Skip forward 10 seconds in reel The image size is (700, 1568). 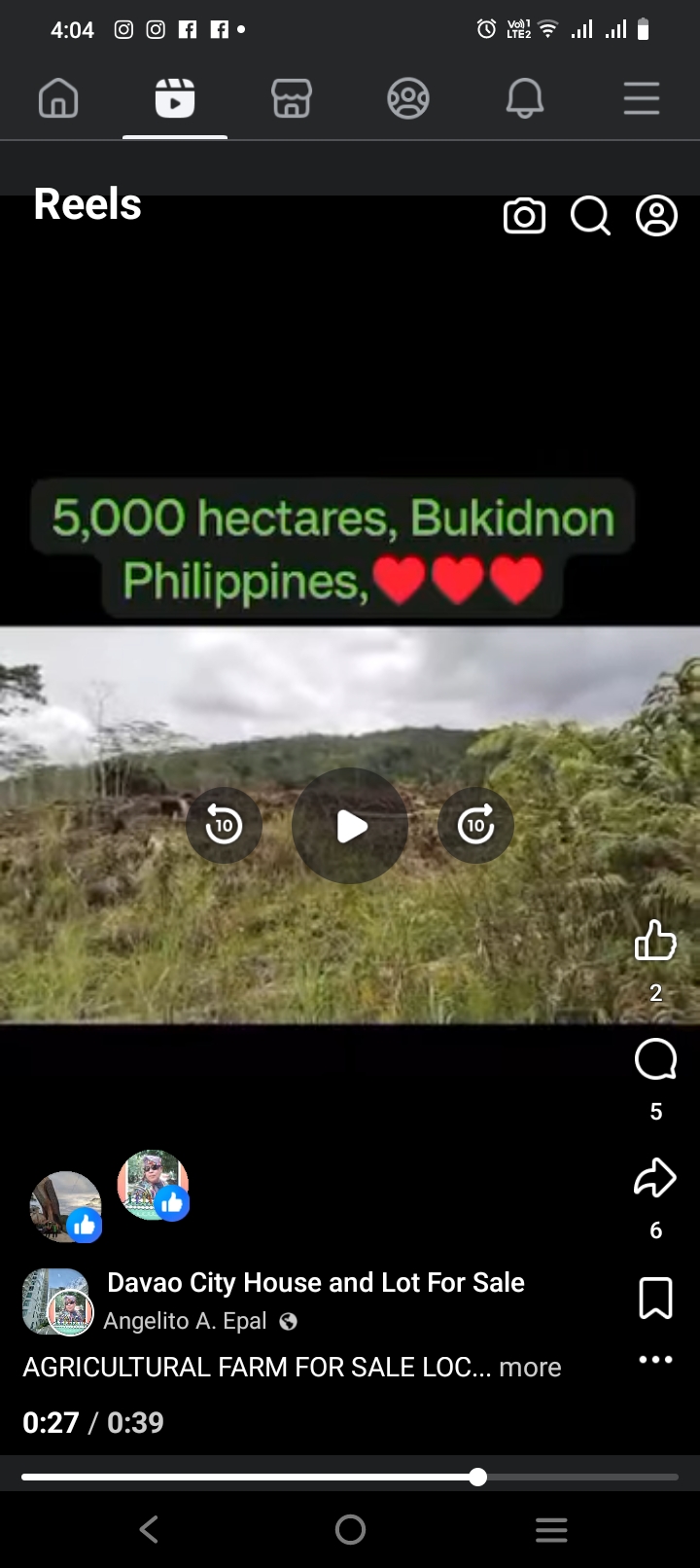[475, 826]
